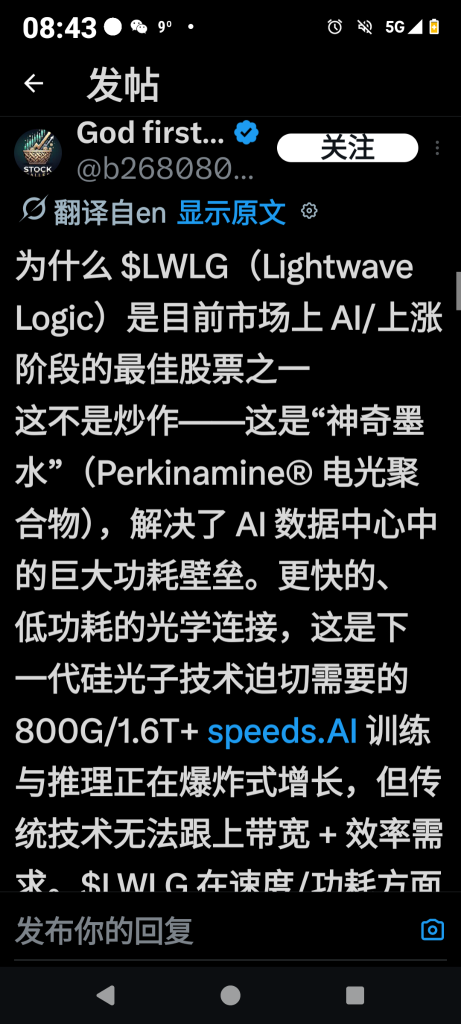The width and height of the screenshot is (461, 1024).
Task: Open translation settings gear icon
Action: click(x=309, y=211)
